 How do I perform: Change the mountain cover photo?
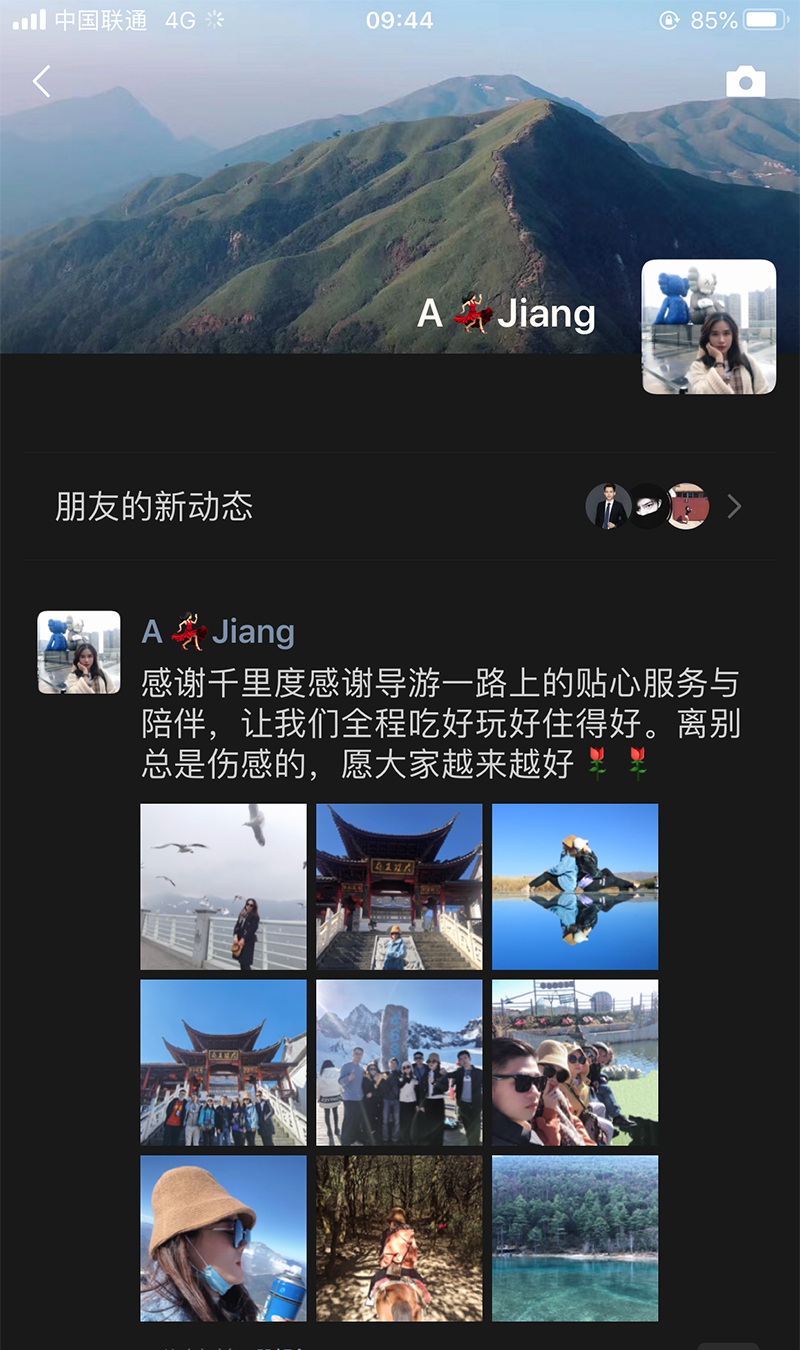click(x=300, y=200)
